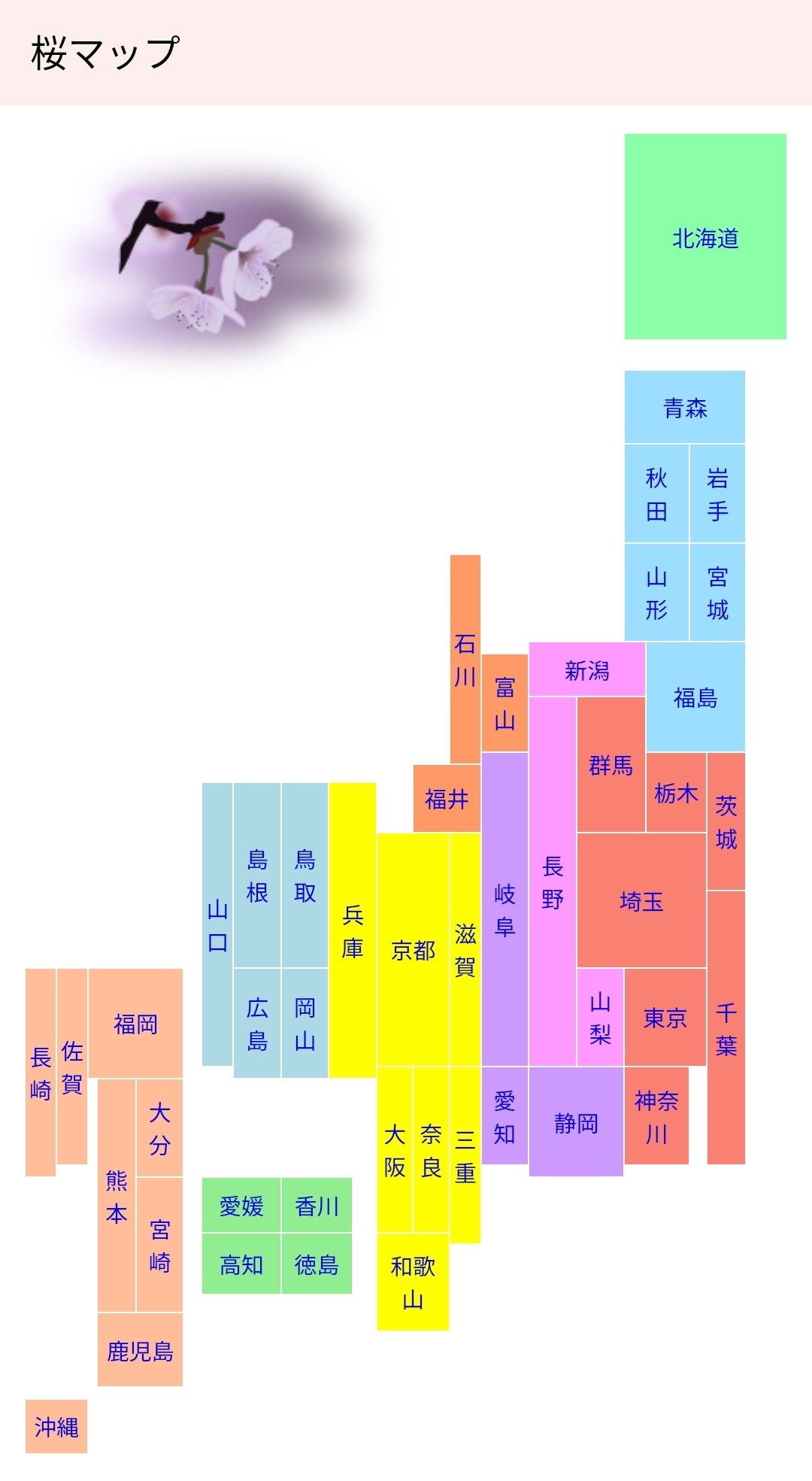
Task: Select 北海道 on the map
Action: [705, 237]
